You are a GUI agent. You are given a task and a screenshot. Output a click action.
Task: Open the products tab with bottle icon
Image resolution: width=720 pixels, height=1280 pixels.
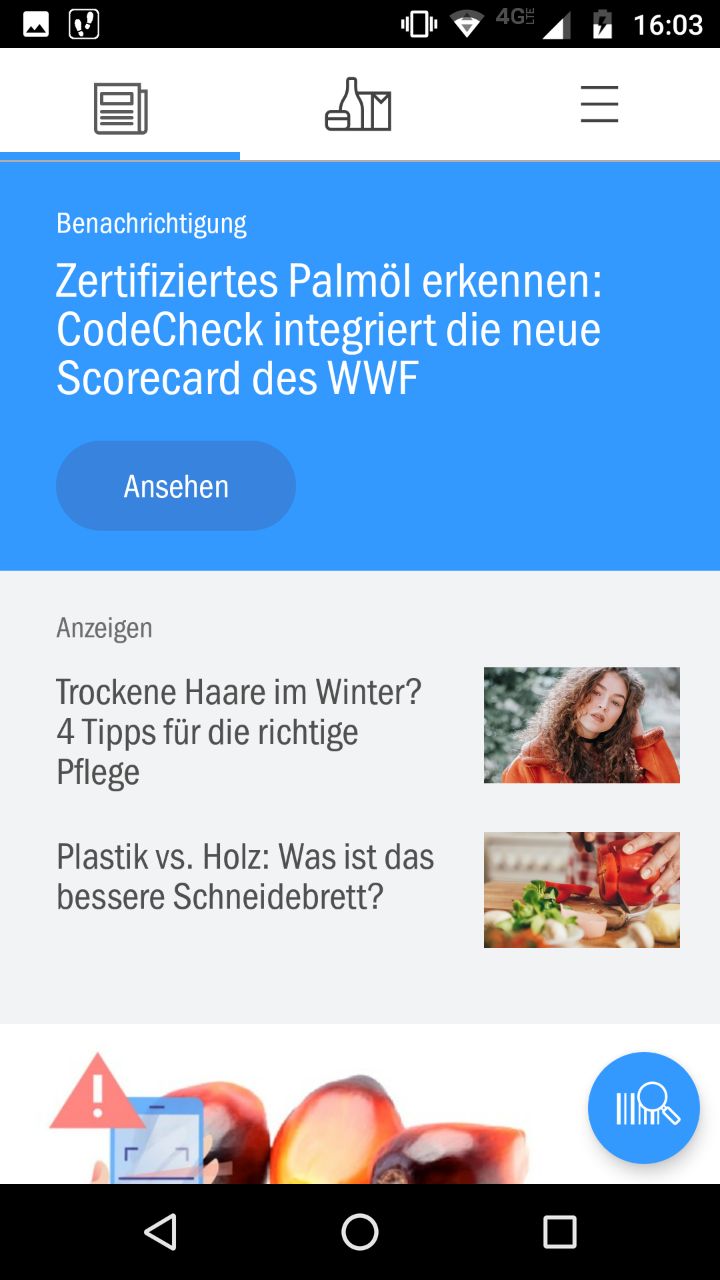click(x=359, y=106)
